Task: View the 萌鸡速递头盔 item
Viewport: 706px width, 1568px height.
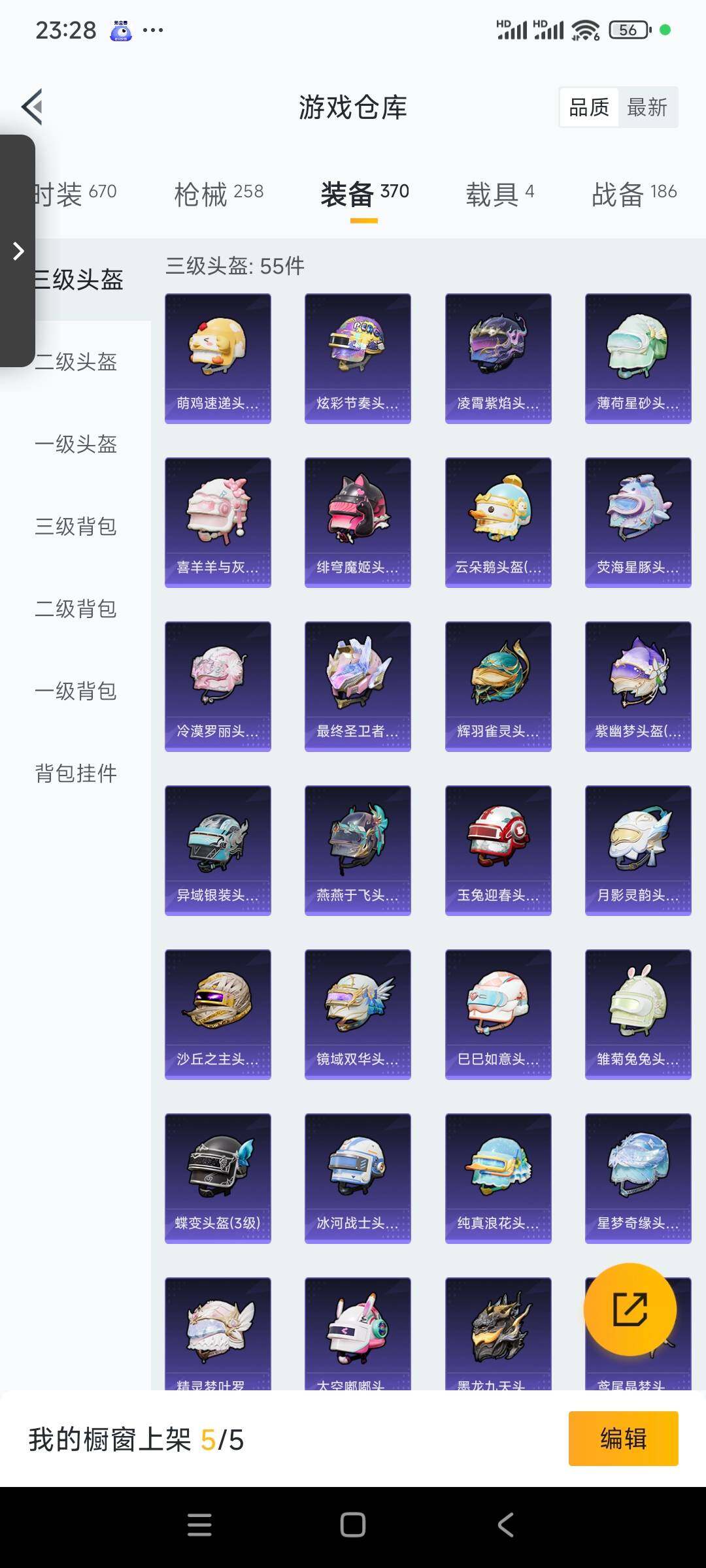Action: [x=218, y=356]
